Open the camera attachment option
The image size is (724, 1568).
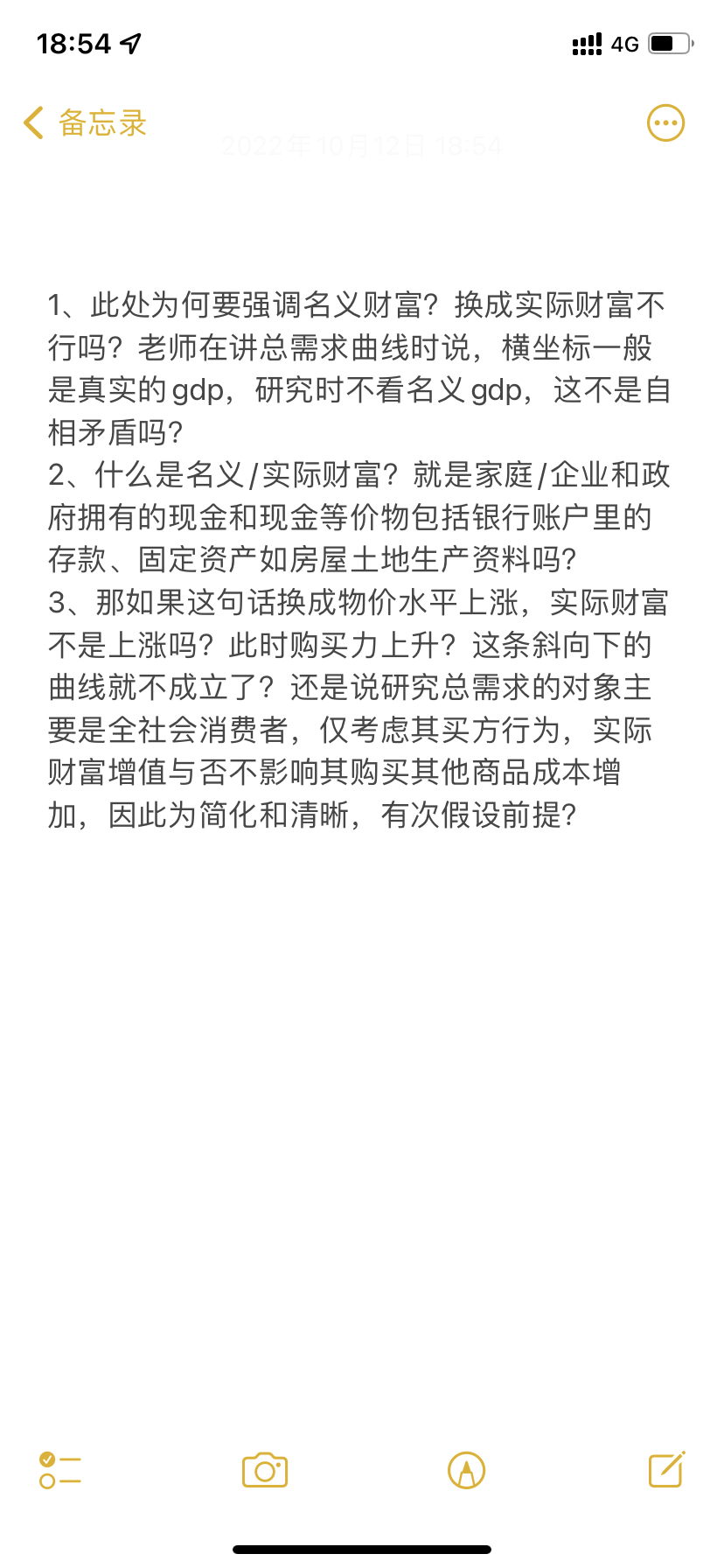(265, 1470)
